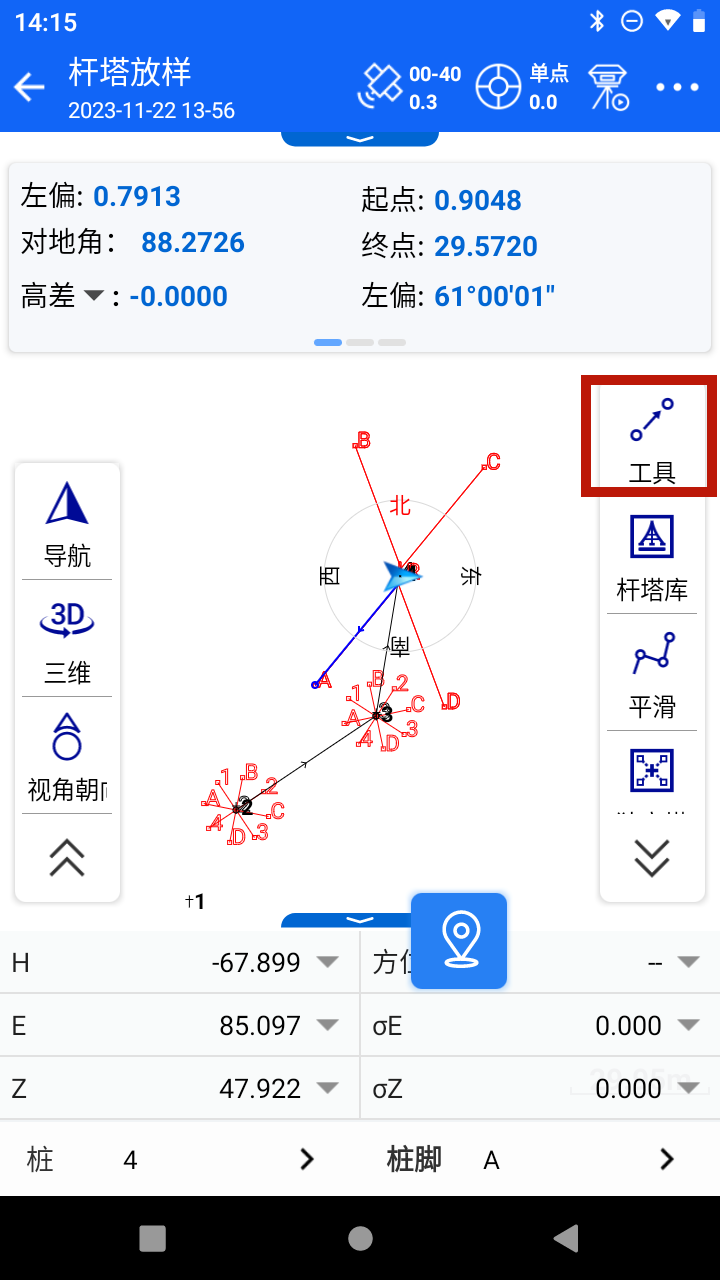The height and width of the screenshot is (1280, 720).
Task: Switch to next 桩脚 pile foot
Action: [666, 1159]
